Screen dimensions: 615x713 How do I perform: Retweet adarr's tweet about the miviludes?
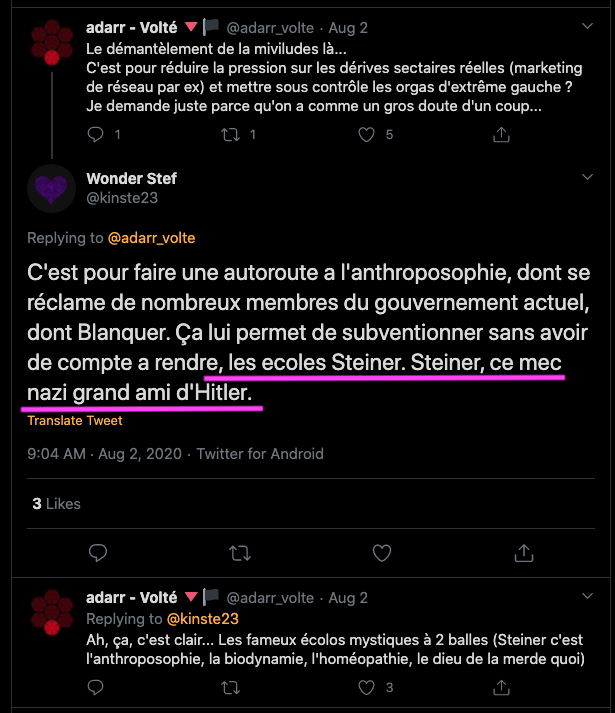tap(231, 134)
